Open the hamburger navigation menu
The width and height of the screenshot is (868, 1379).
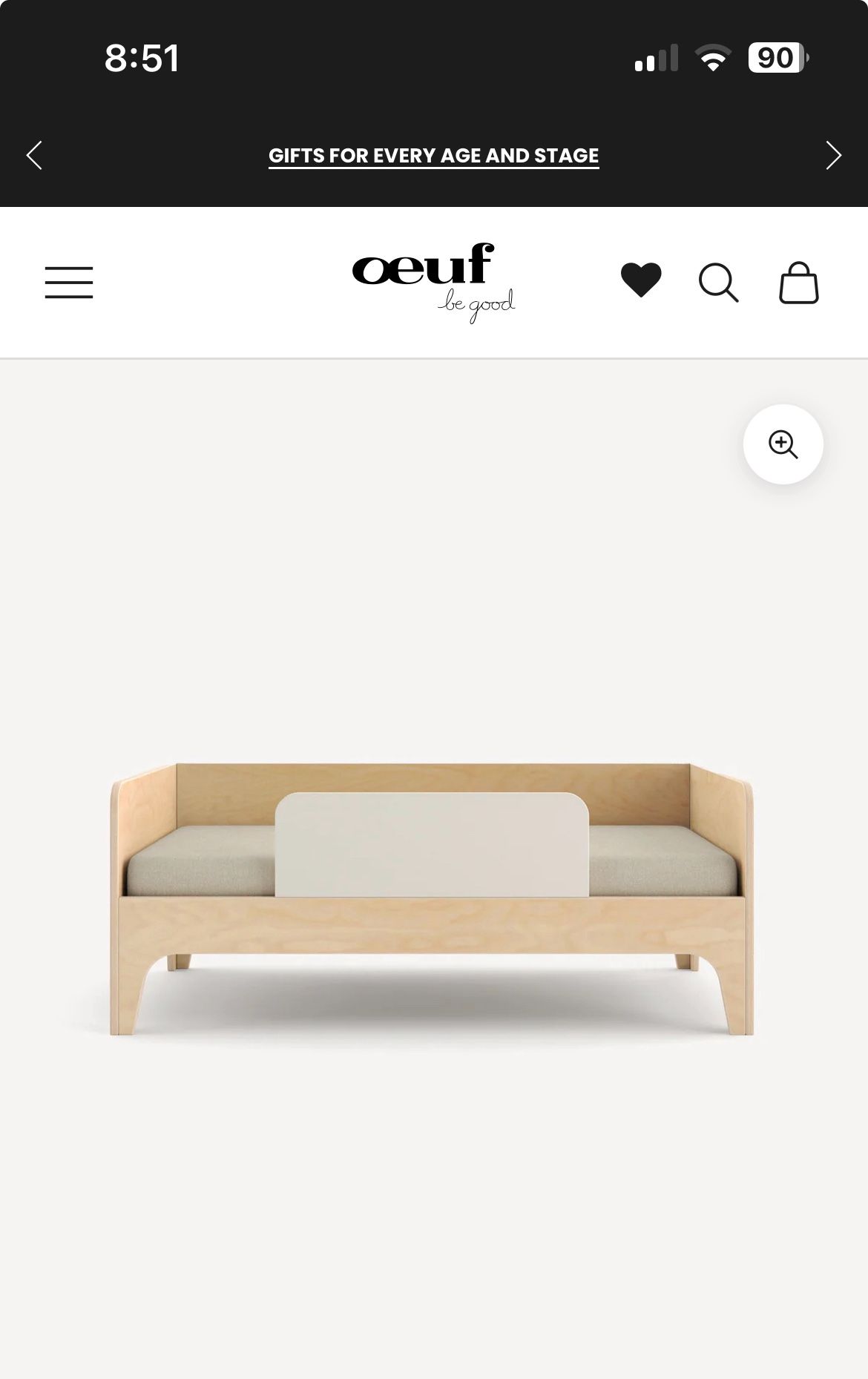click(68, 280)
